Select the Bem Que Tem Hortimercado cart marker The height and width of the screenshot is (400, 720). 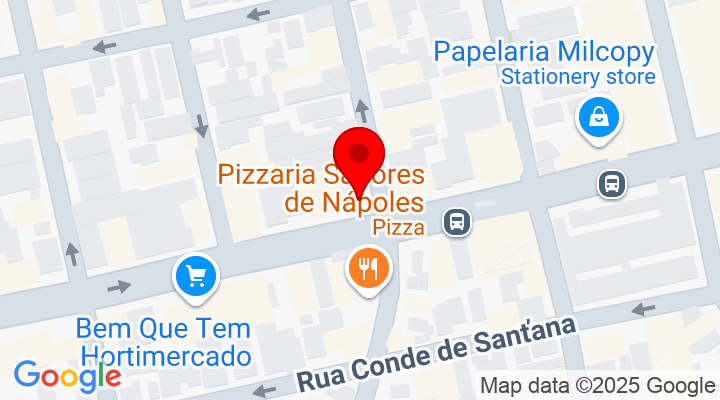point(196,275)
